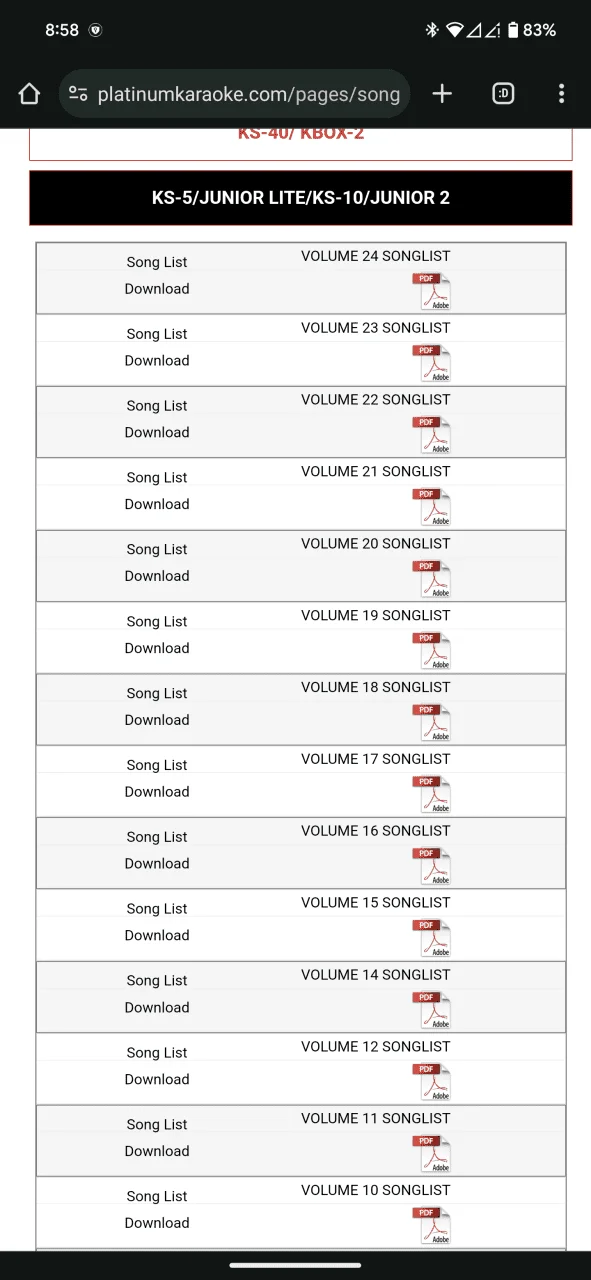Open the Volume 10 songlist PDF
This screenshot has width=591, height=1280.
432,1228
